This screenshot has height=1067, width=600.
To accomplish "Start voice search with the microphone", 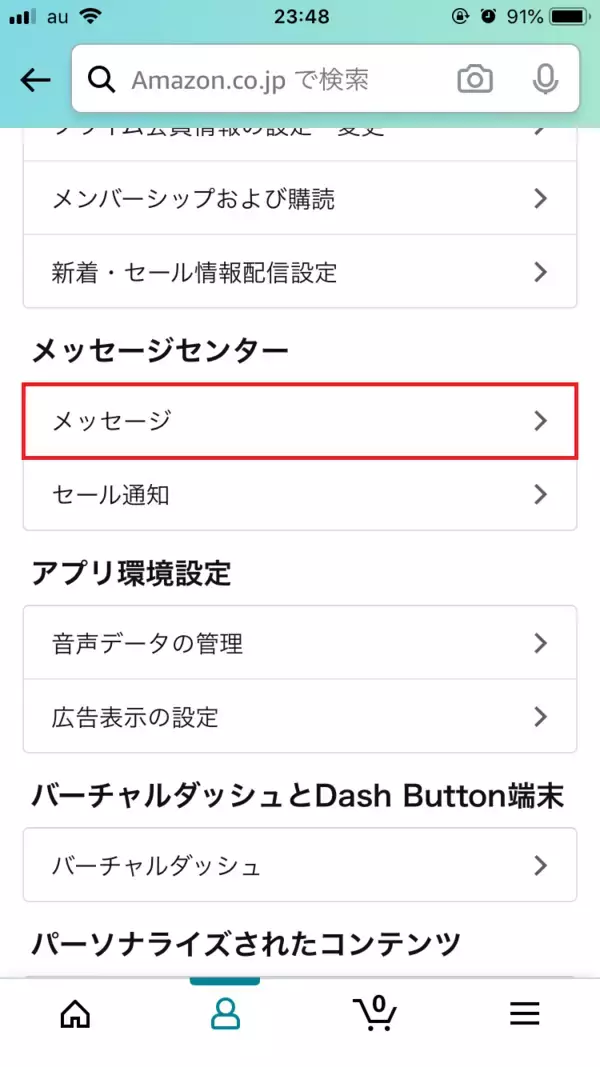I will (545, 80).
